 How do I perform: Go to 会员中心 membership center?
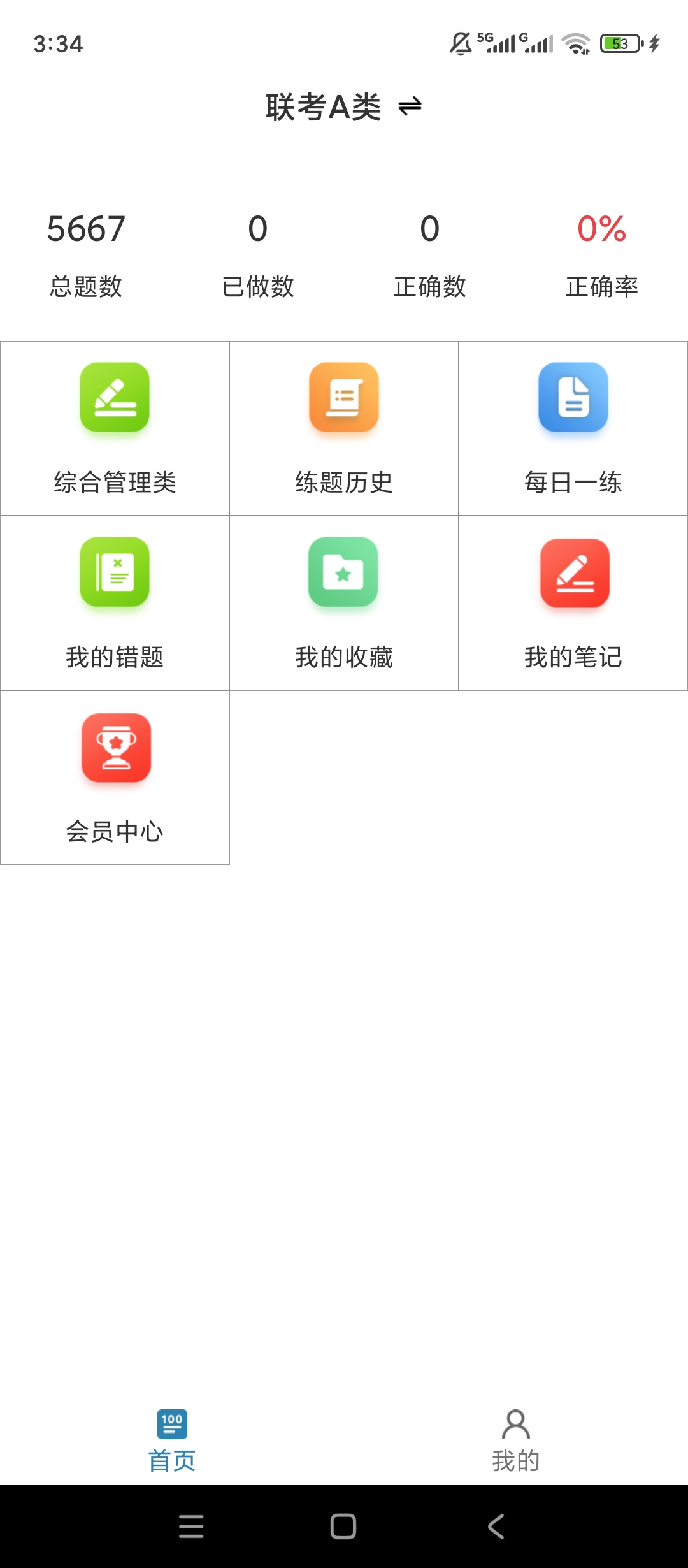[x=115, y=778]
